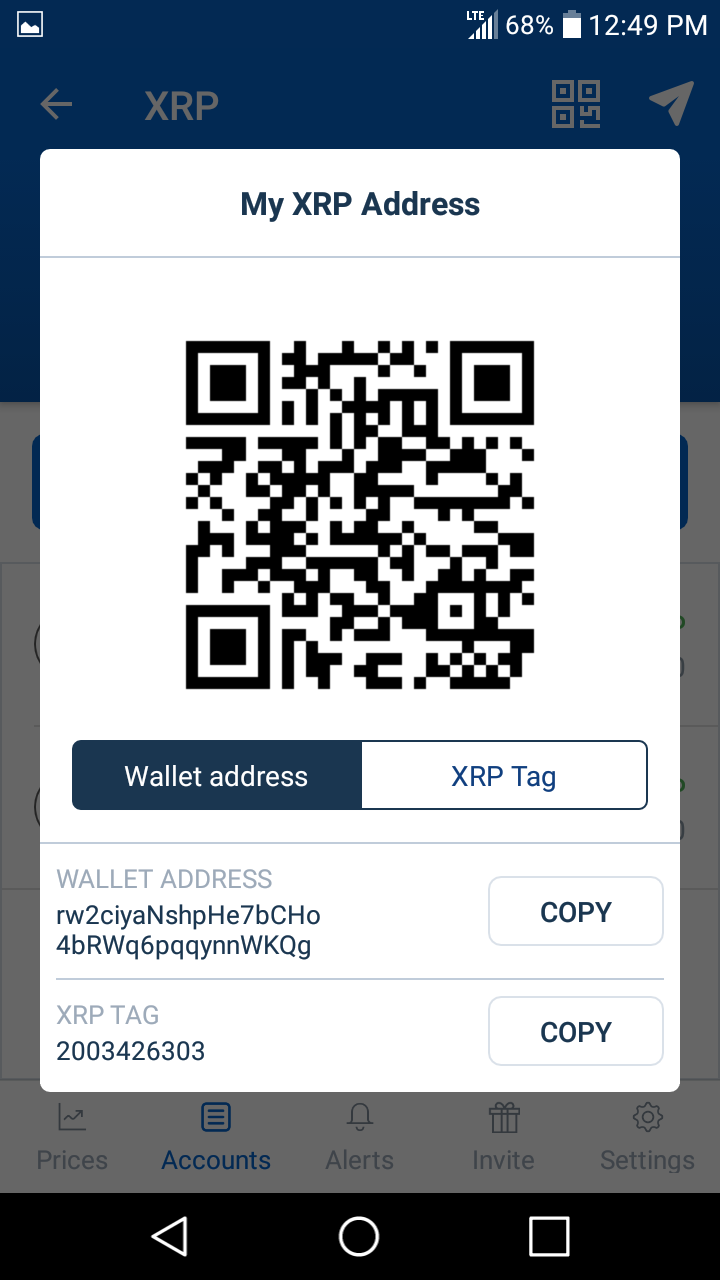Image resolution: width=720 pixels, height=1280 pixels.
Task: Copy the XRP tag number
Action: tap(575, 1032)
